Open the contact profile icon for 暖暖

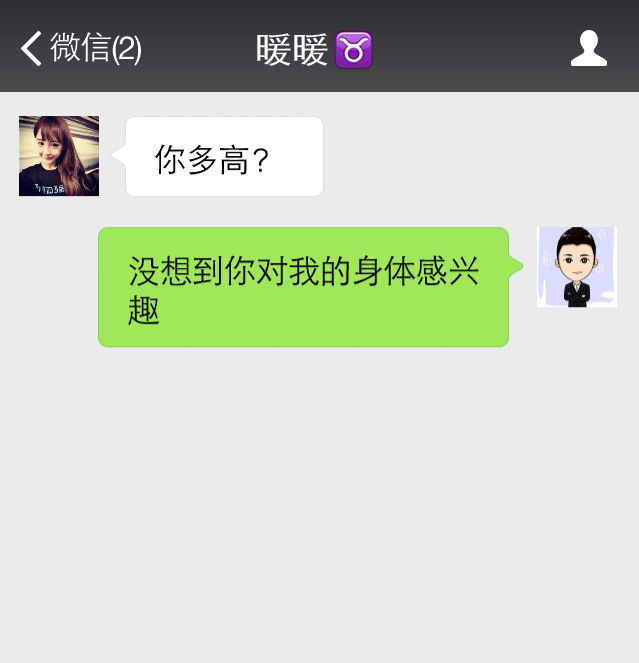[588, 48]
